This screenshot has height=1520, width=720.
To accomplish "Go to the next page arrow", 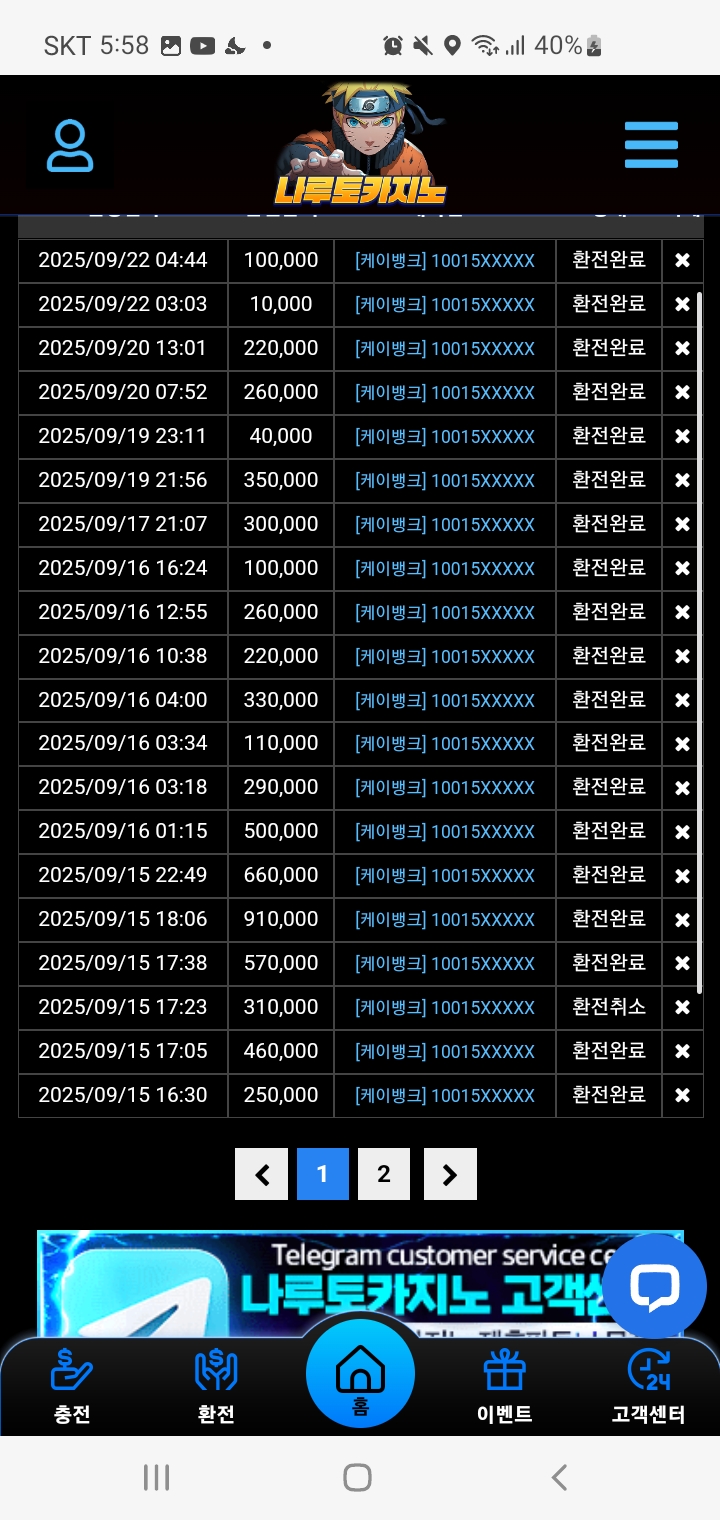I will [x=450, y=1174].
